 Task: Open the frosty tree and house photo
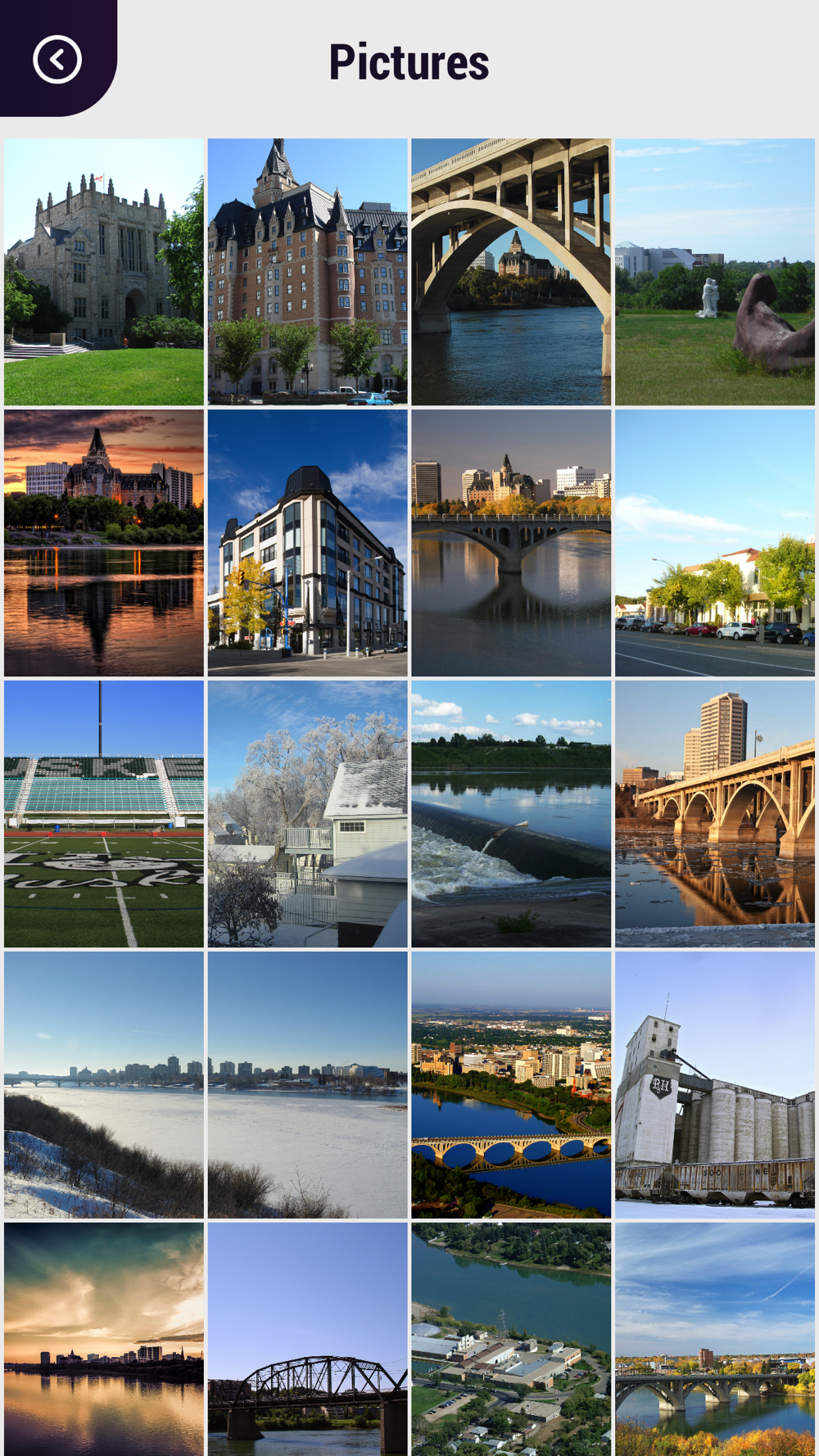pyautogui.click(x=308, y=814)
